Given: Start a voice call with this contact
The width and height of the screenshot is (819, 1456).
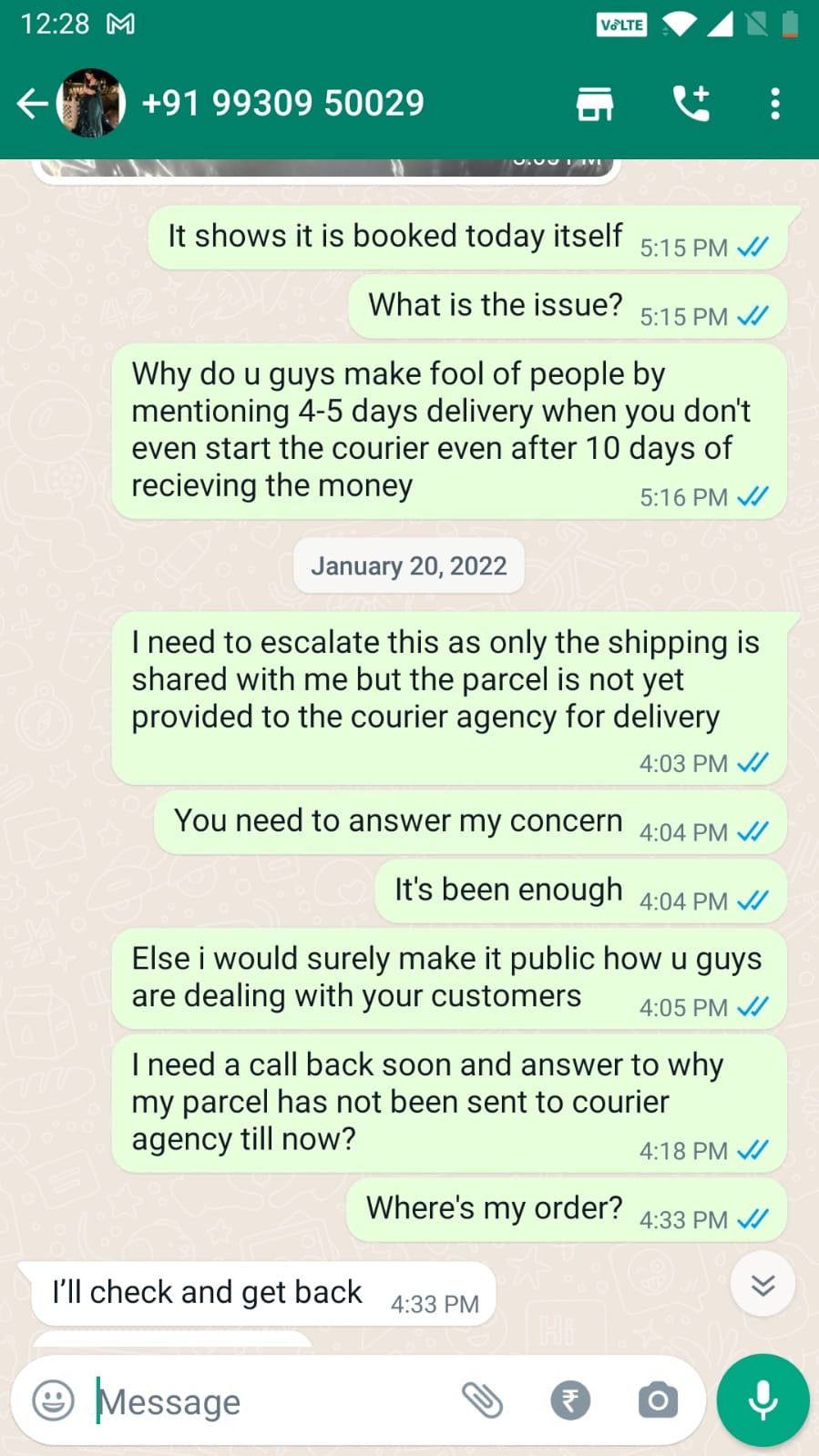Looking at the screenshot, I should coord(691,104).
